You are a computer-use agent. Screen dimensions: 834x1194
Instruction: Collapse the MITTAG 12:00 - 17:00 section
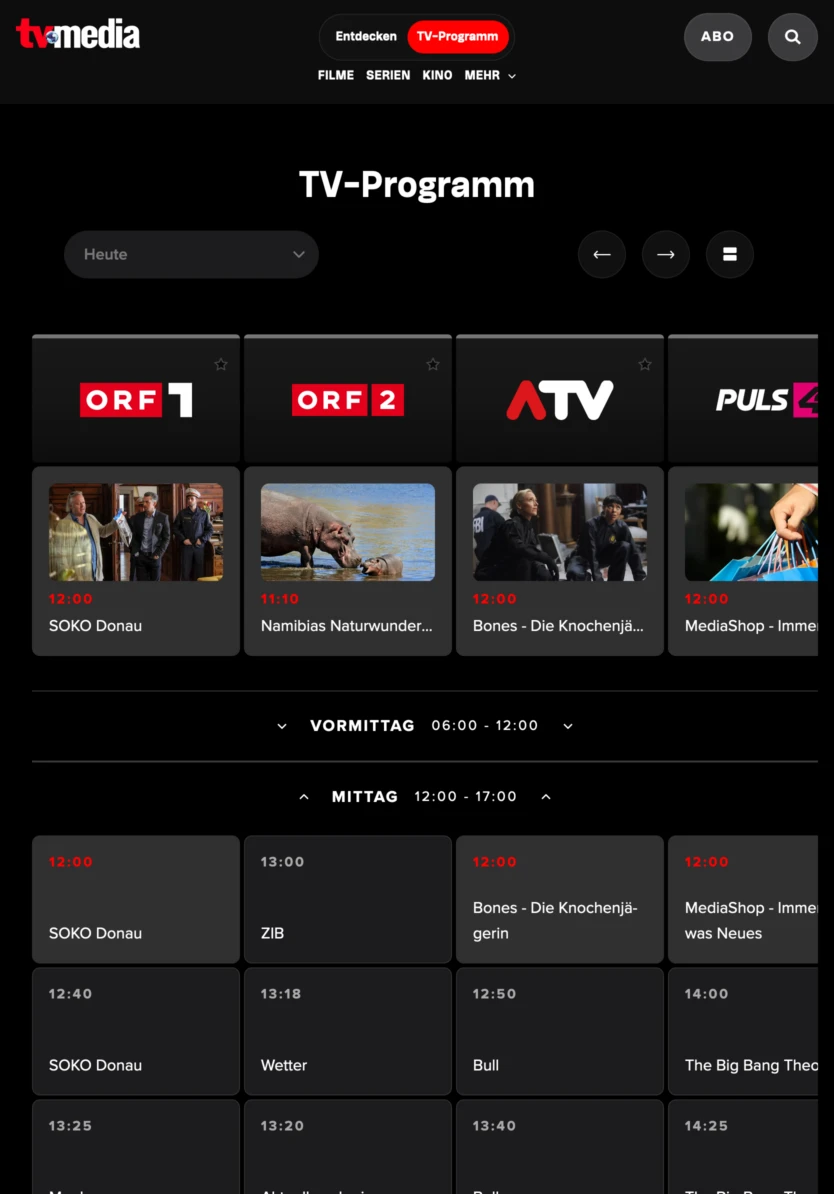point(424,797)
